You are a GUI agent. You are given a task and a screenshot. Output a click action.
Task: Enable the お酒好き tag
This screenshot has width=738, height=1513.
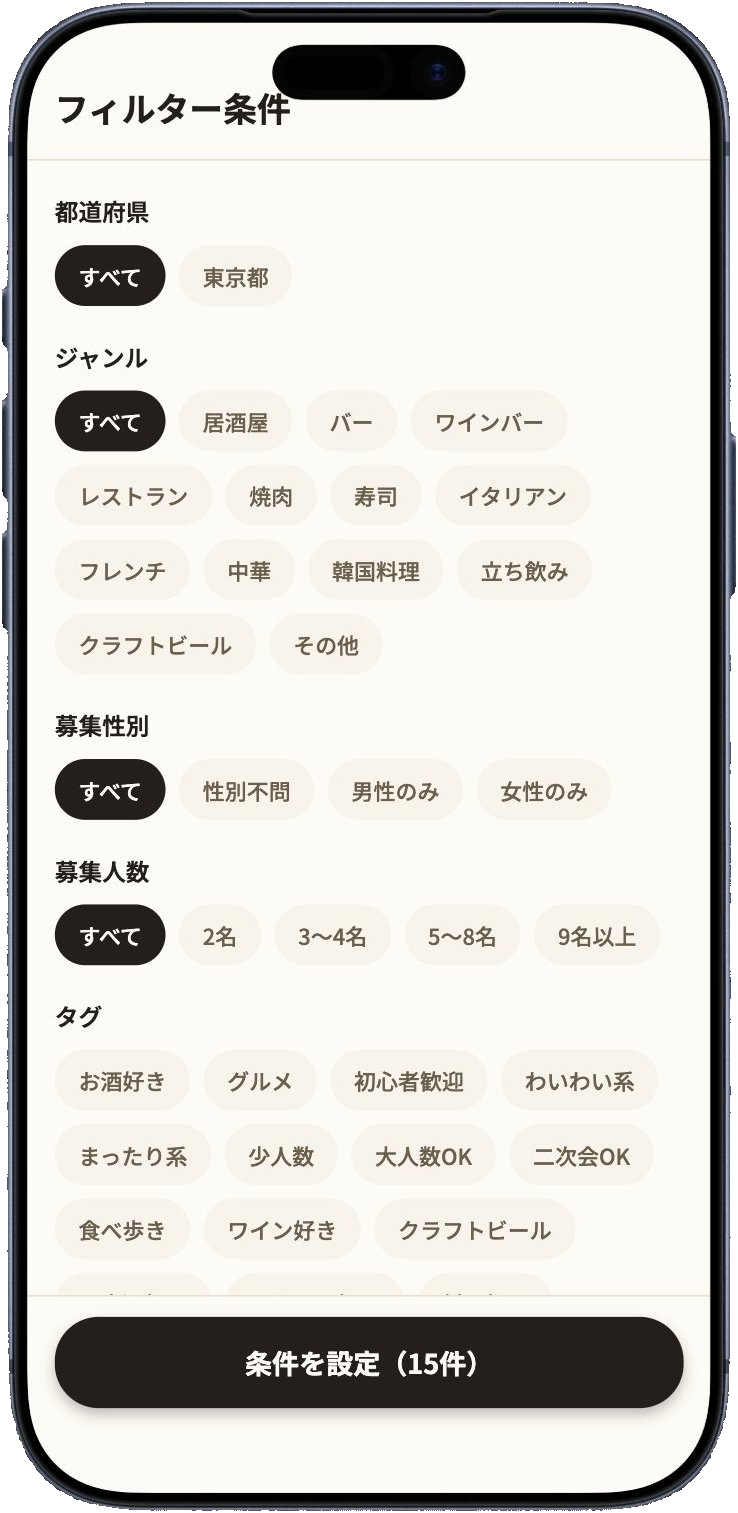tap(121, 1080)
